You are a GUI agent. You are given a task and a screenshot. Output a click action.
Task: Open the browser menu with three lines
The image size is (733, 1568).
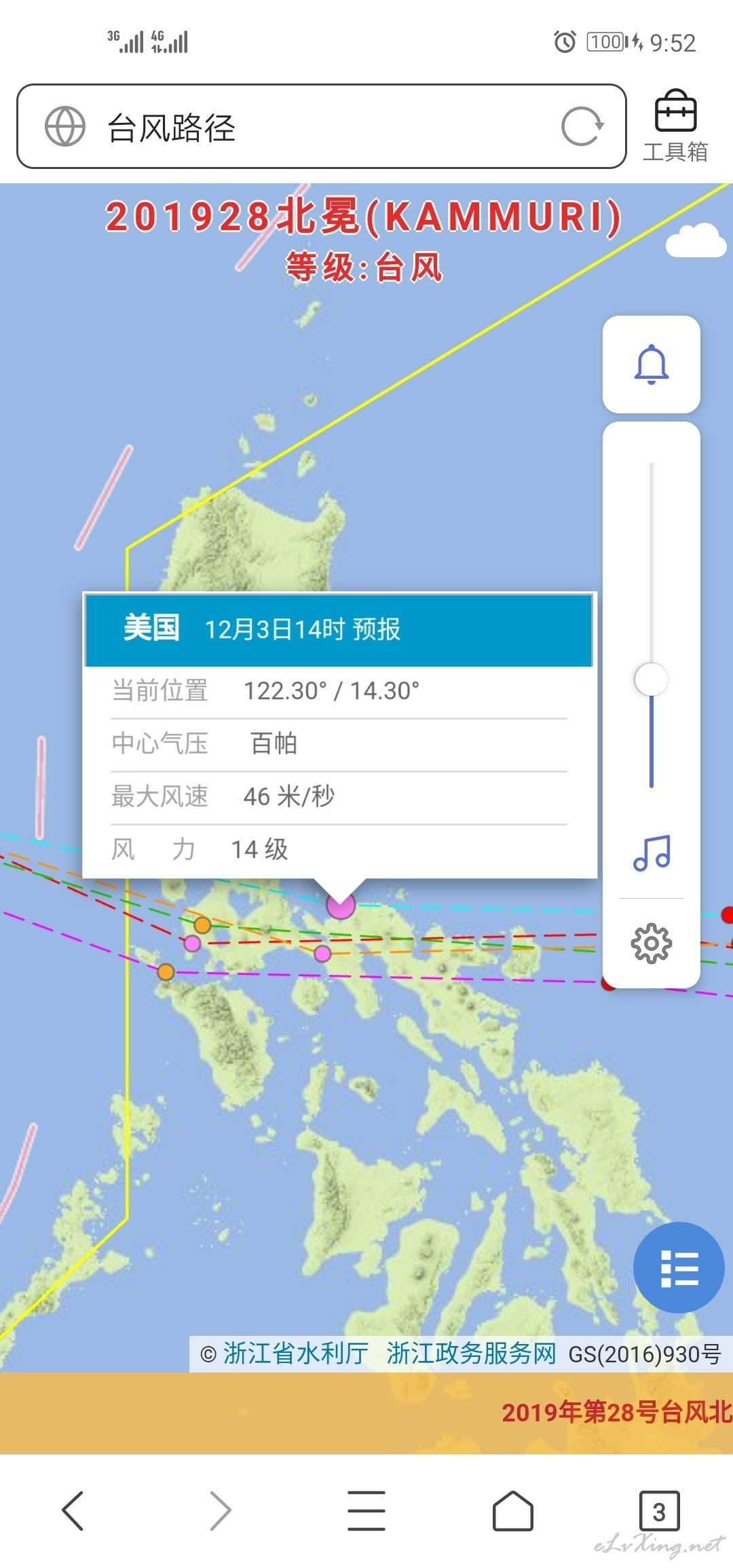[x=366, y=1511]
